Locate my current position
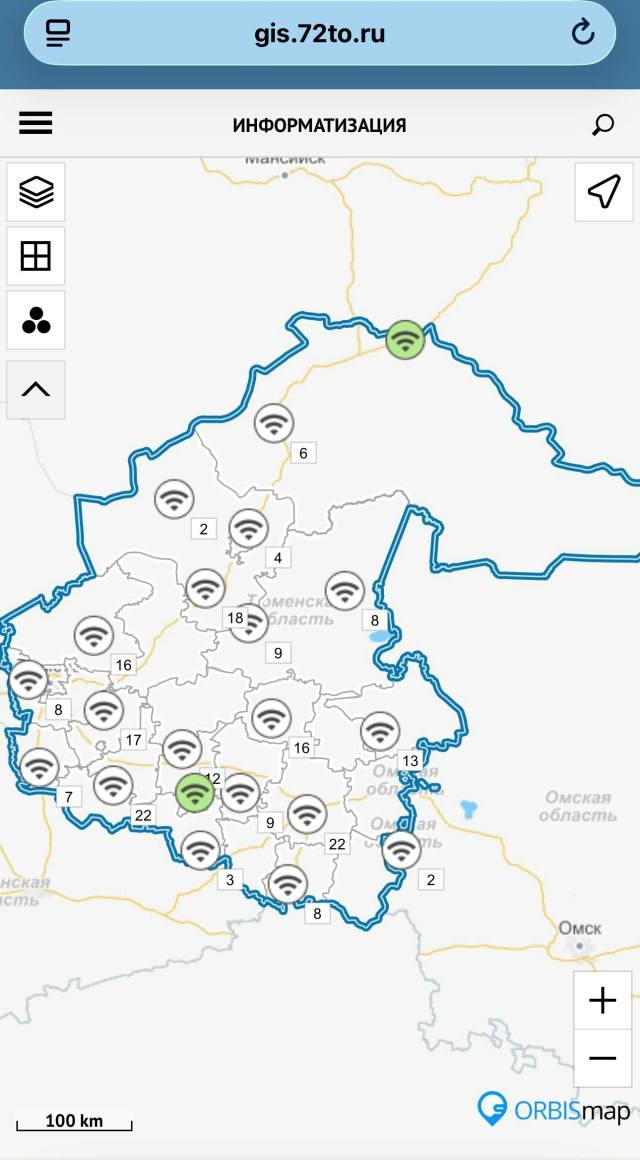 (604, 192)
